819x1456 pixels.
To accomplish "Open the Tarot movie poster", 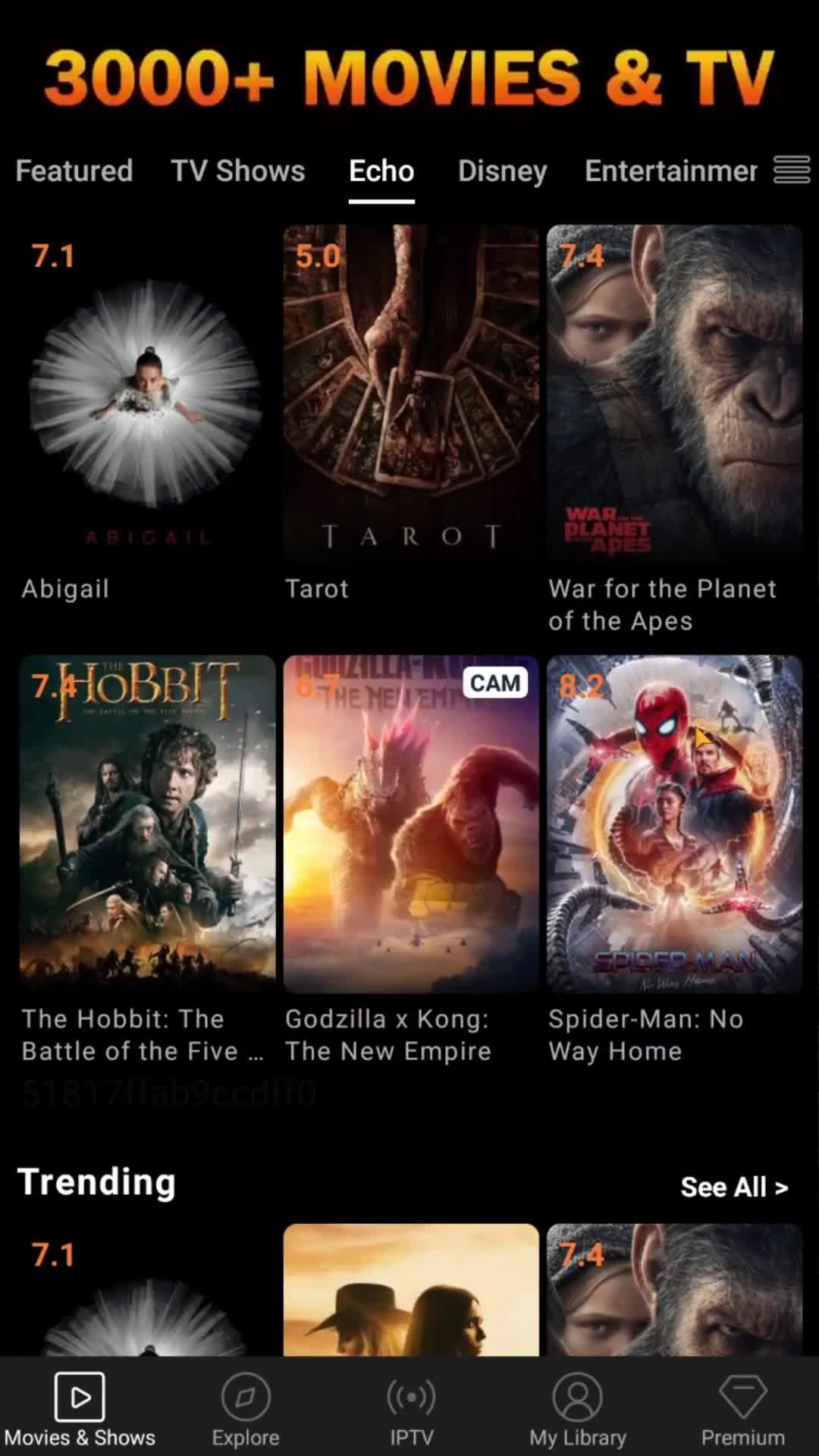I will [x=410, y=394].
